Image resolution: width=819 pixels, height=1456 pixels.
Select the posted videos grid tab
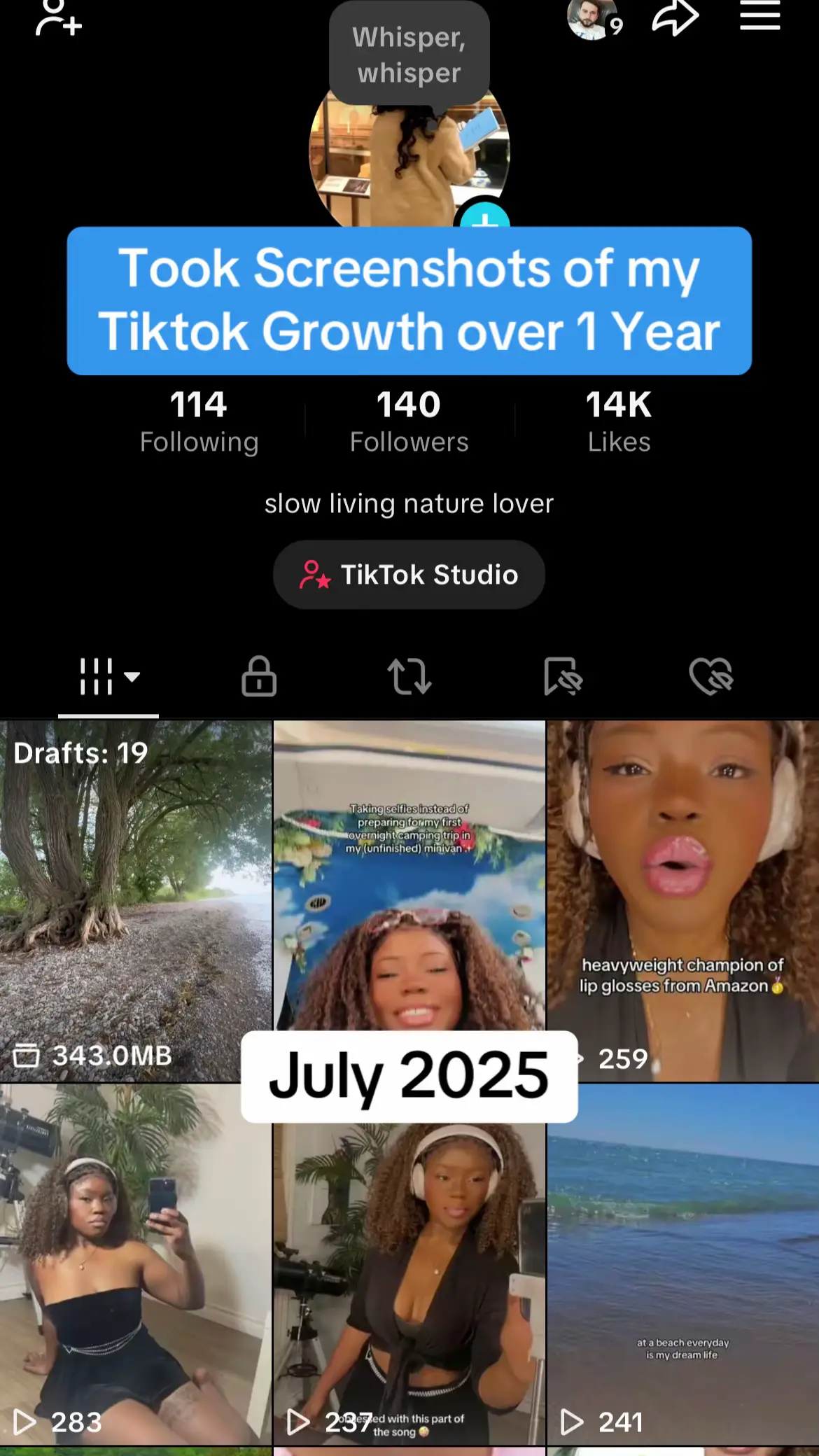108,677
